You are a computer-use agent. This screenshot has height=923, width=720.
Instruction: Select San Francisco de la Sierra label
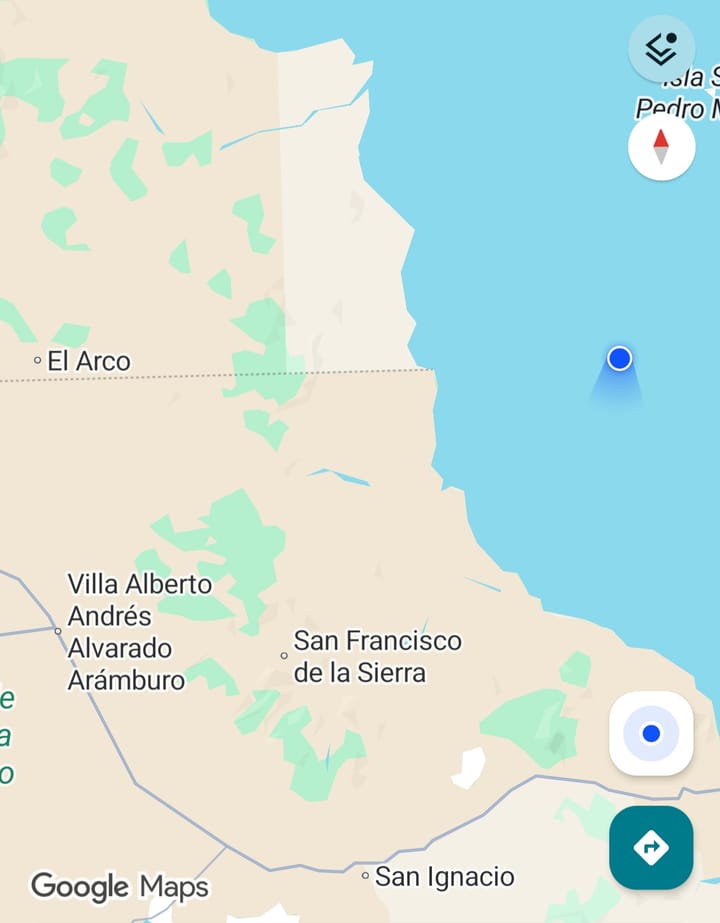[377, 656]
